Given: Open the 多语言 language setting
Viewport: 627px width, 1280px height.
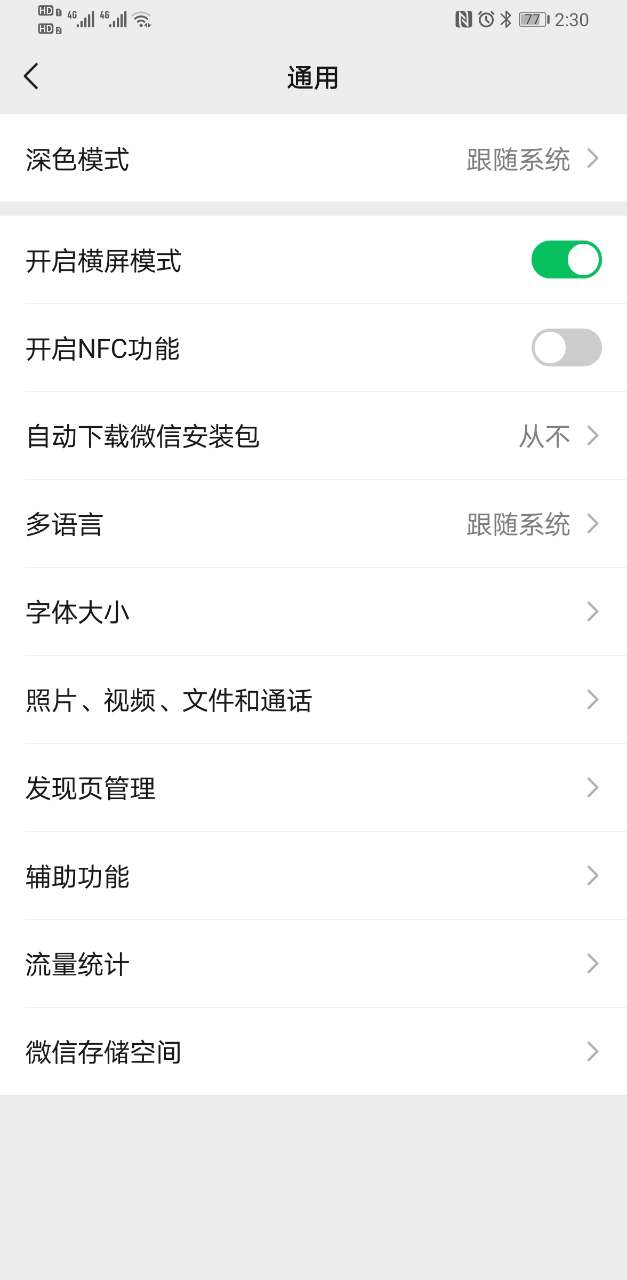Looking at the screenshot, I should point(313,524).
